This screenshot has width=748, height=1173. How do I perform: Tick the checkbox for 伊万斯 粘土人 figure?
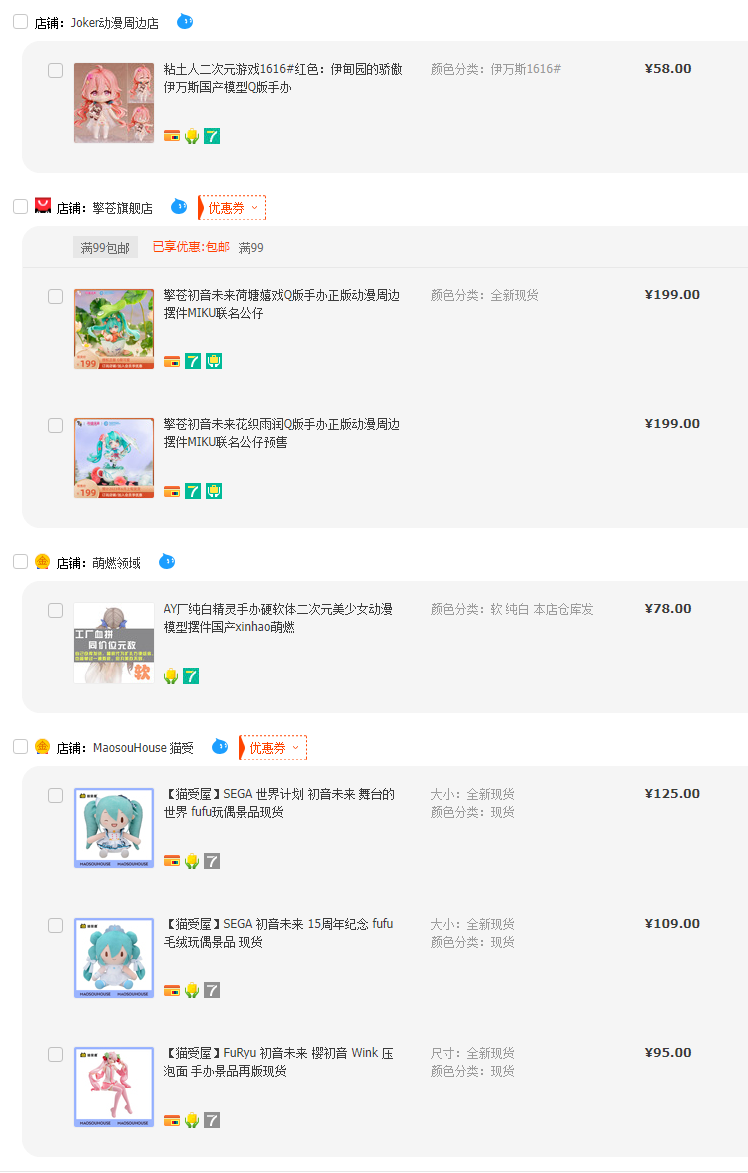coord(56,70)
